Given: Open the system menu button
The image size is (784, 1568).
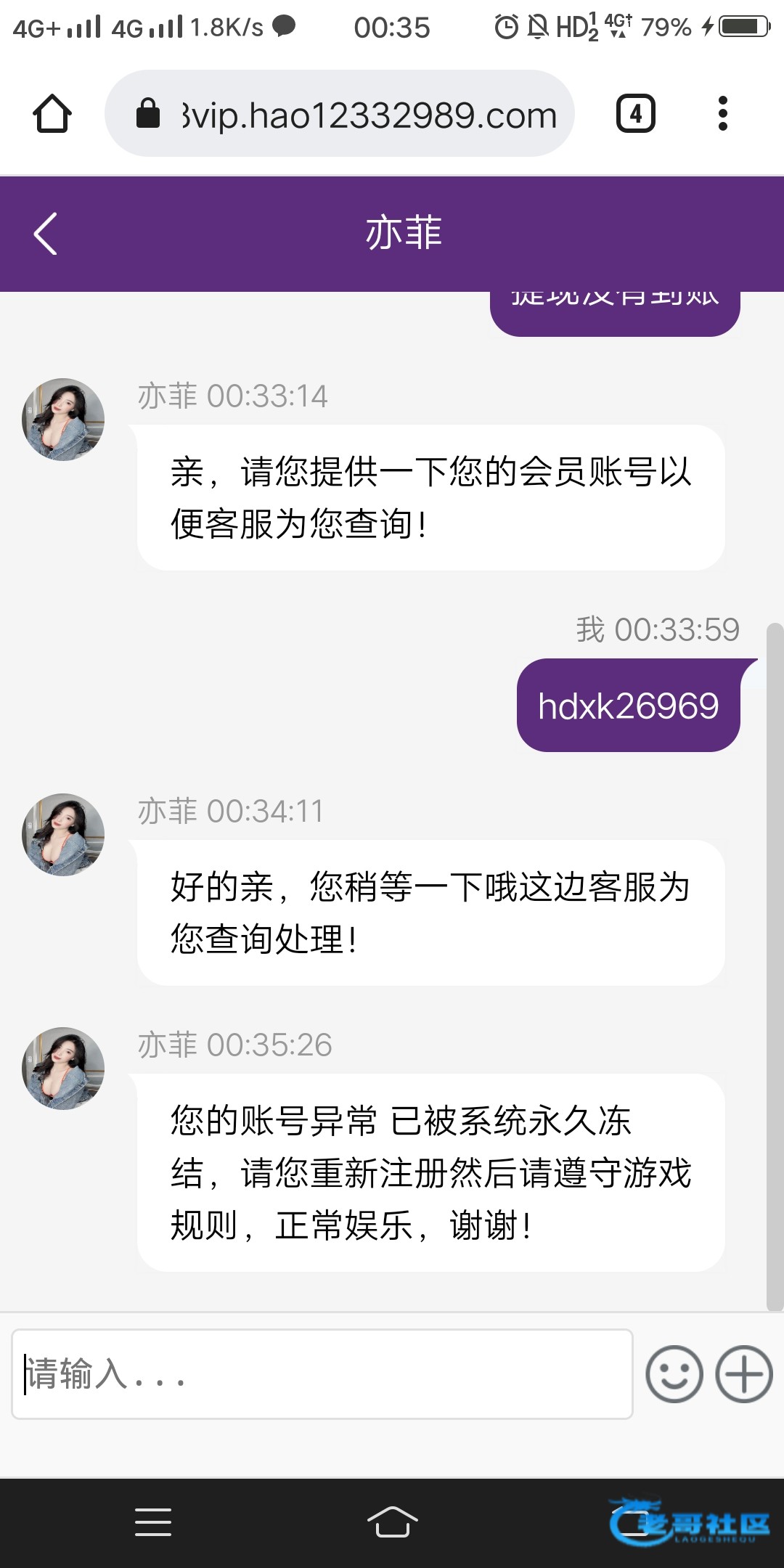Looking at the screenshot, I should (x=153, y=1522).
